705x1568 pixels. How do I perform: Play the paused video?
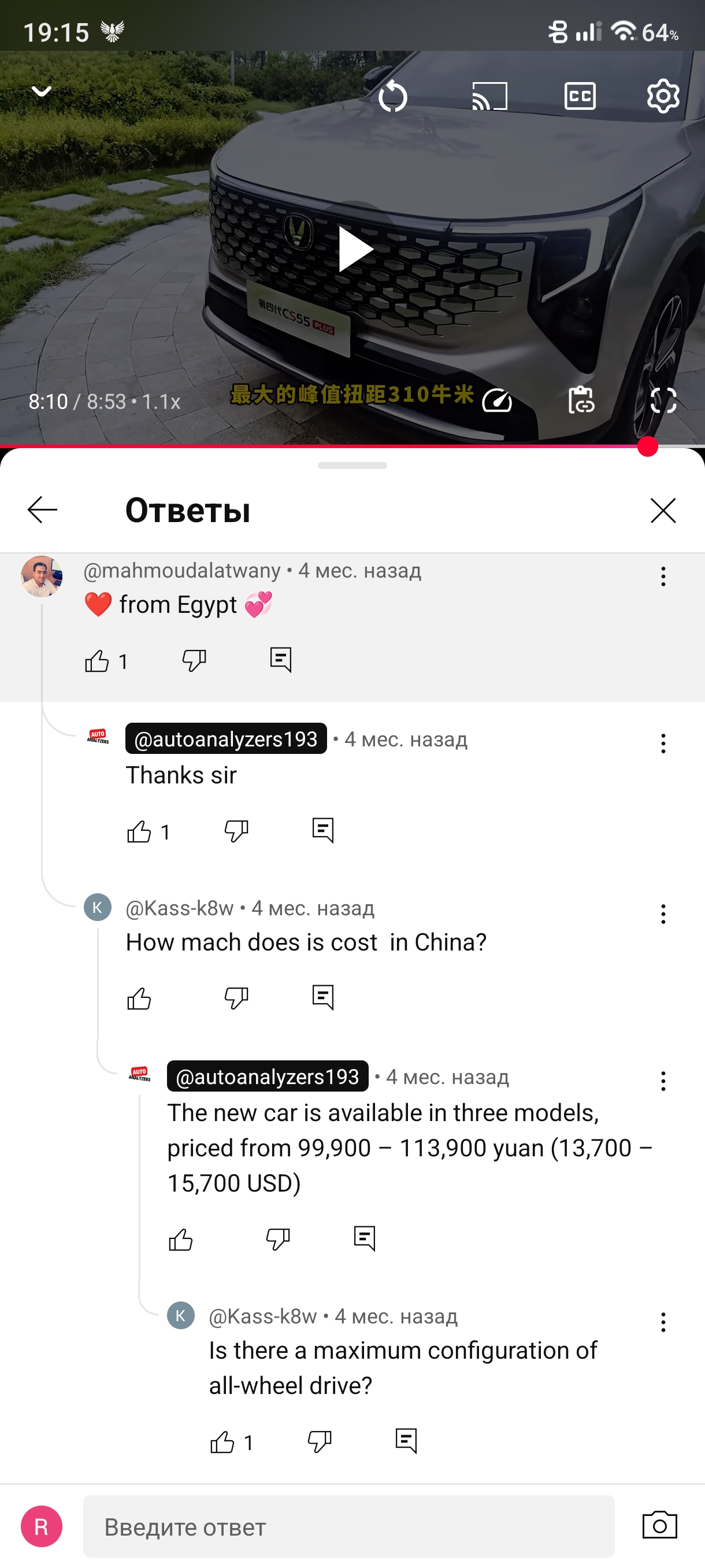(355, 249)
